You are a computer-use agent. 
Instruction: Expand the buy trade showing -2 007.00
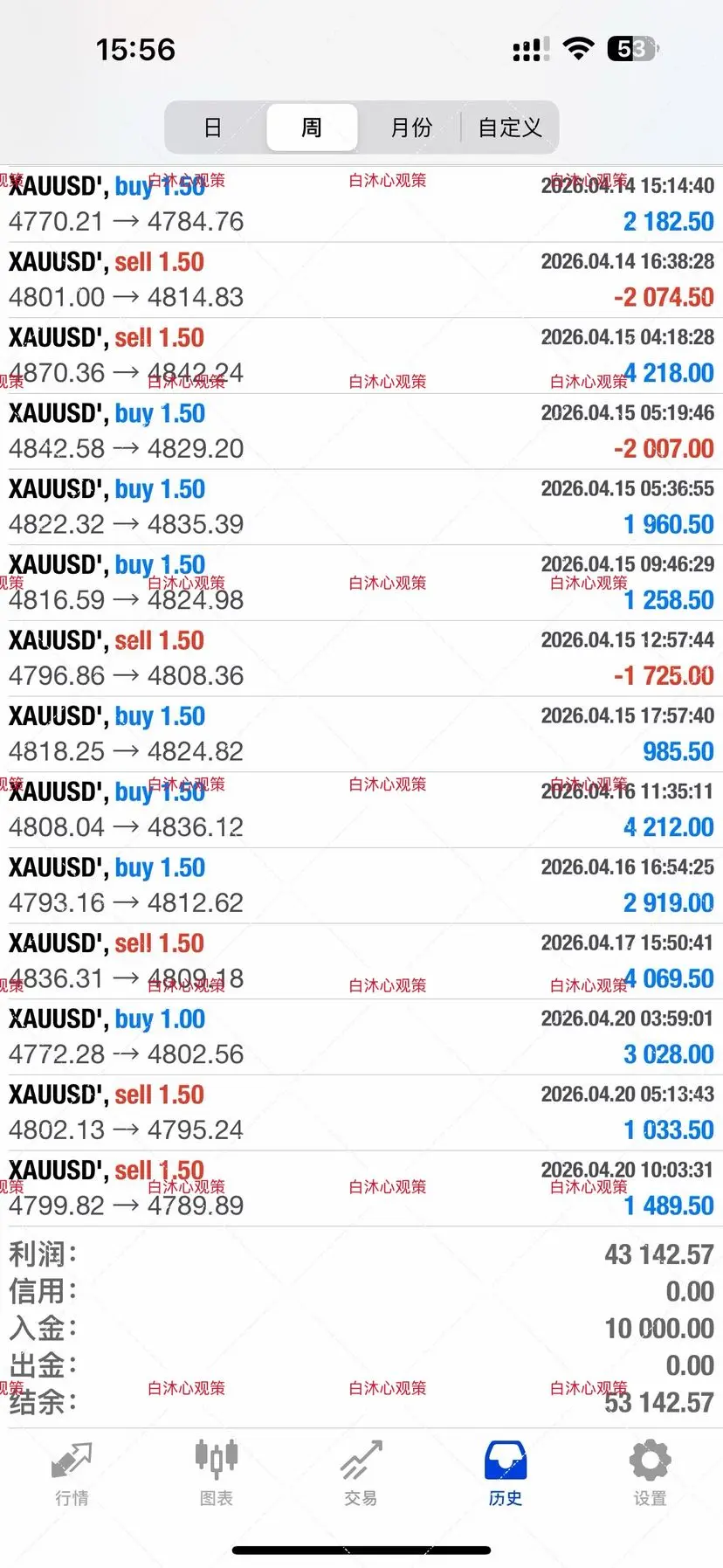(x=361, y=432)
